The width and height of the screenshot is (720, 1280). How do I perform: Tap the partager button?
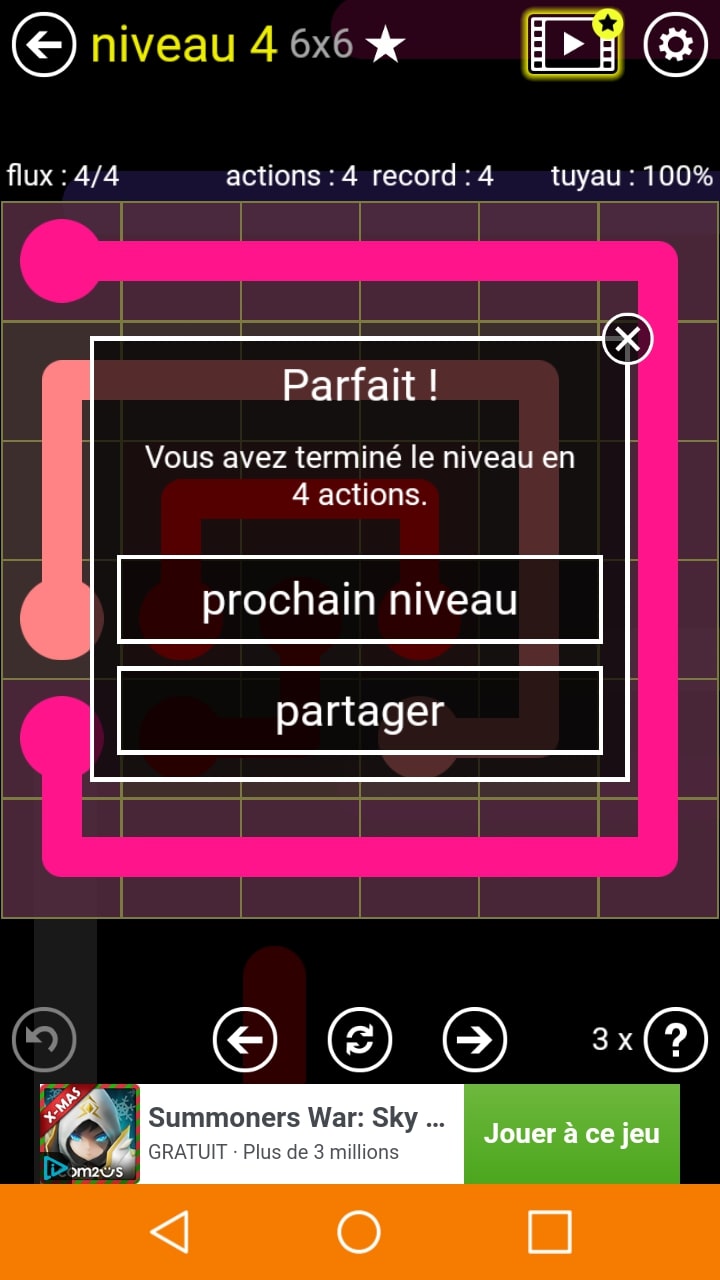click(360, 711)
